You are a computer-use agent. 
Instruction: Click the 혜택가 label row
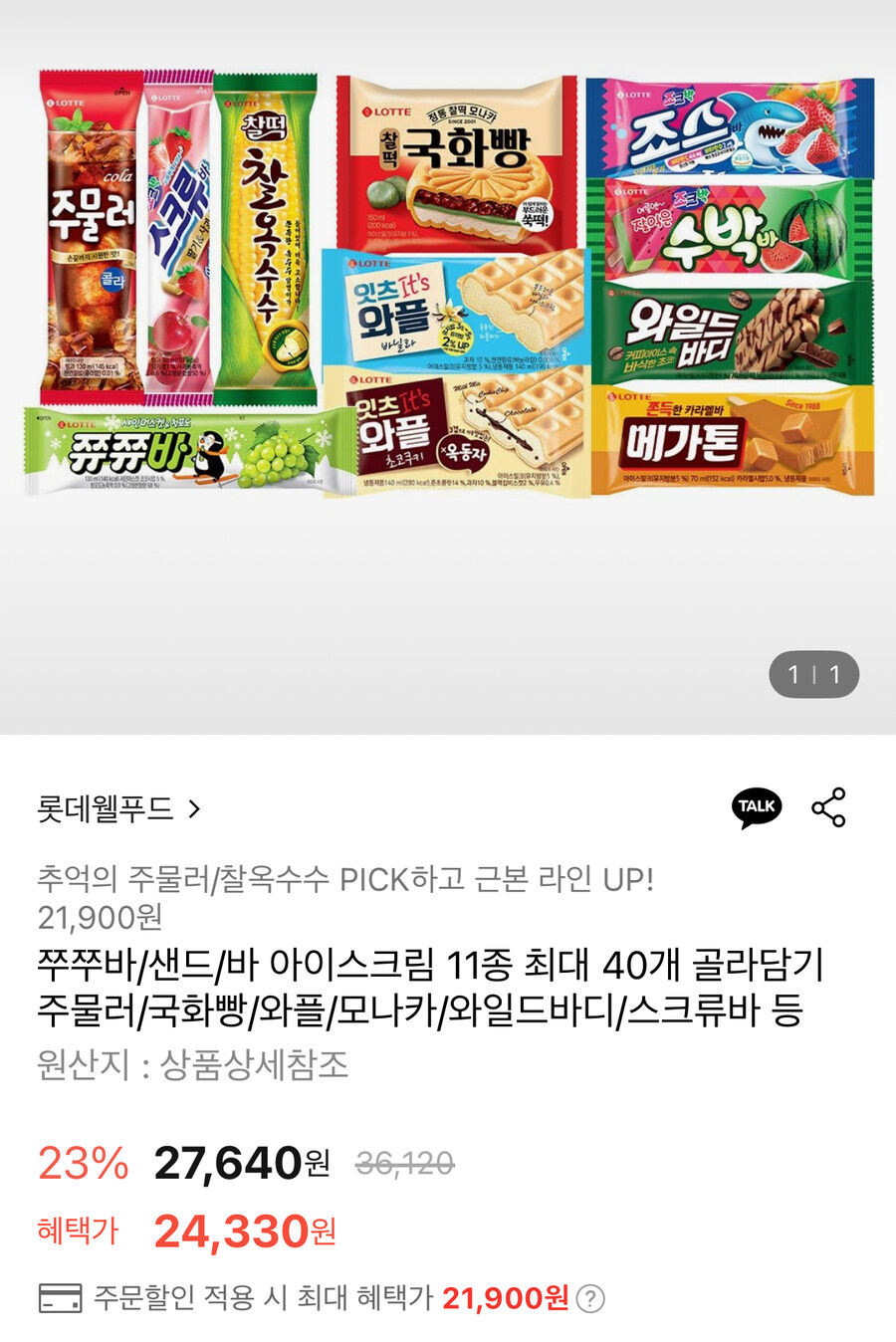(x=75, y=1230)
